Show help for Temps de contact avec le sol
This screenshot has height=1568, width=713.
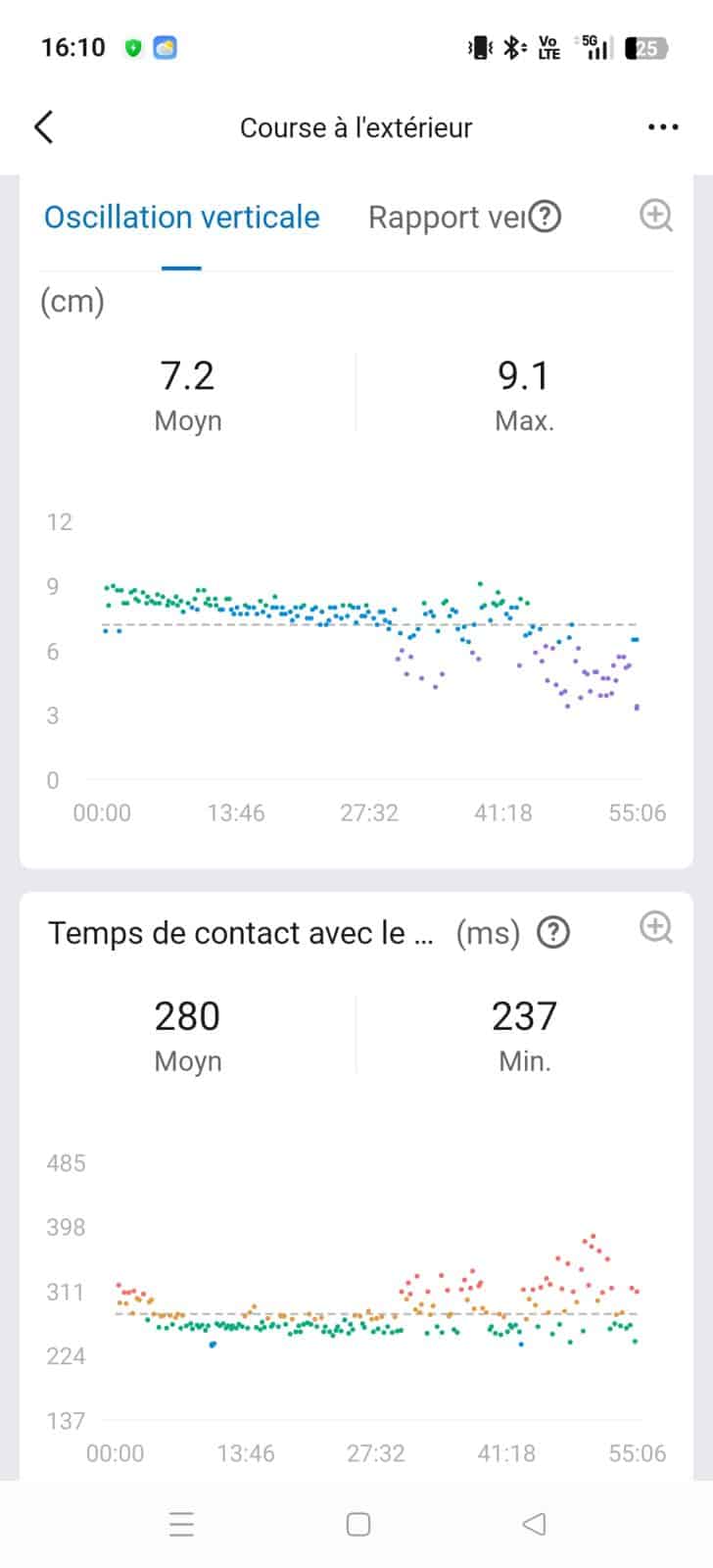pyautogui.click(x=553, y=932)
